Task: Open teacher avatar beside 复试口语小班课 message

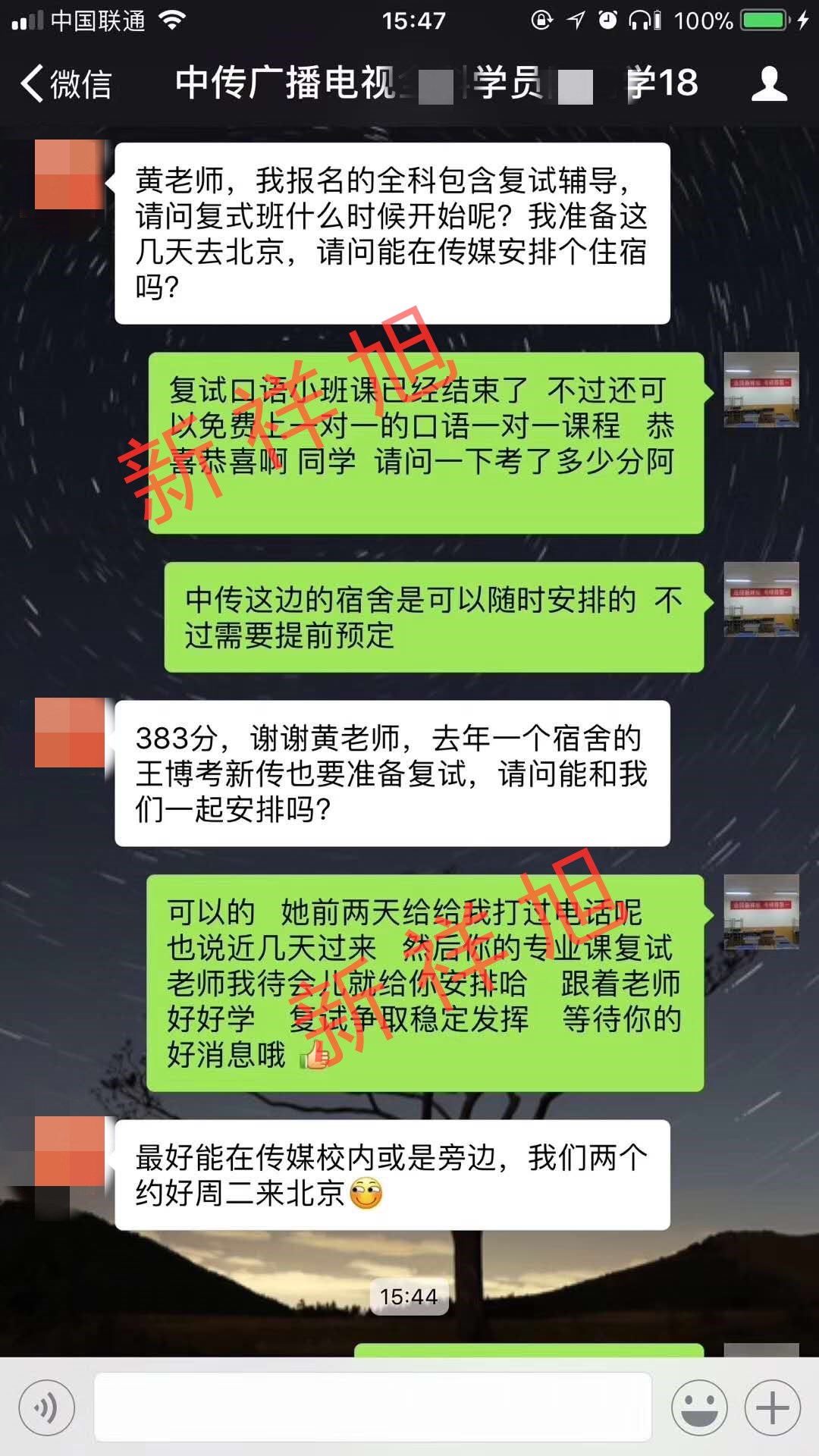Action: (x=761, y=390)
